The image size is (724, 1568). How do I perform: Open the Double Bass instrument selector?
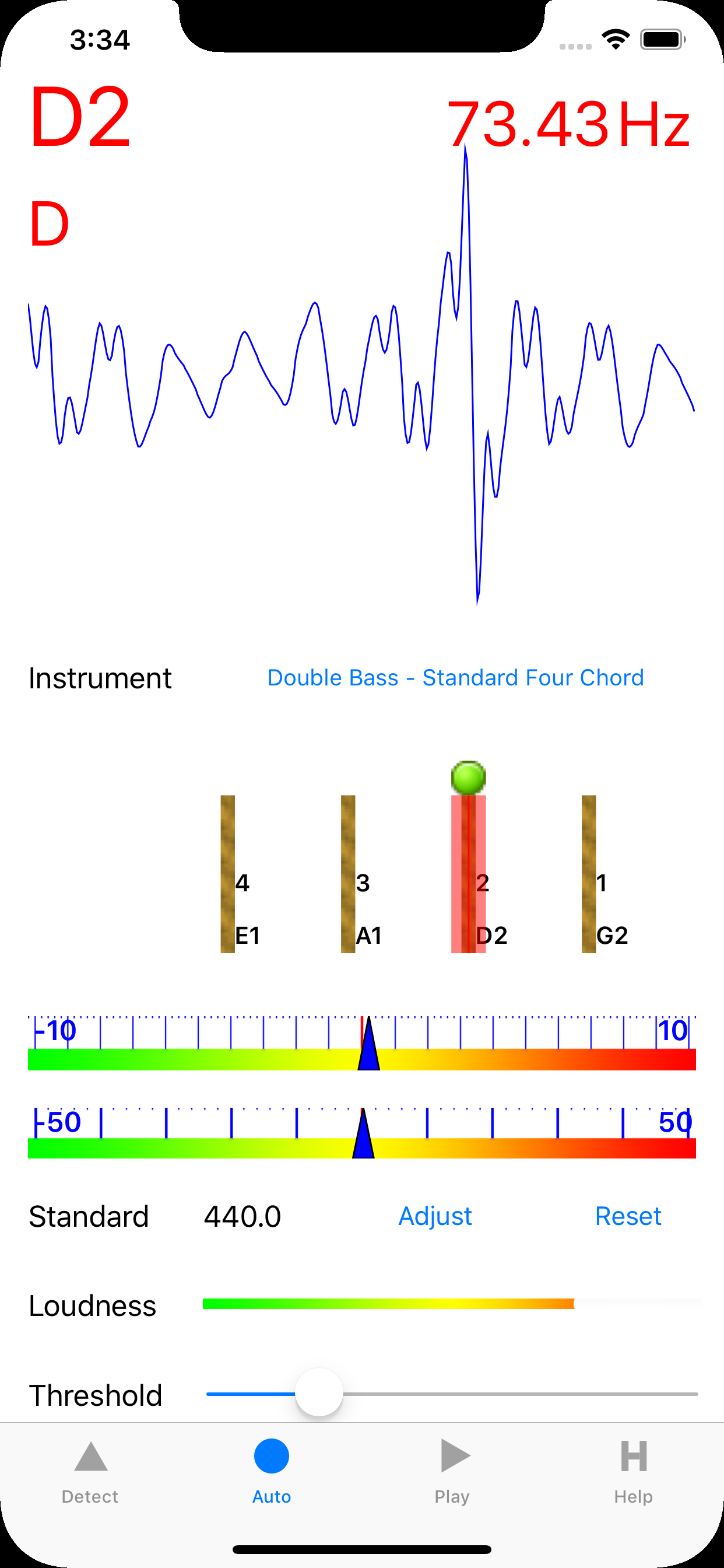click(456, 677)
